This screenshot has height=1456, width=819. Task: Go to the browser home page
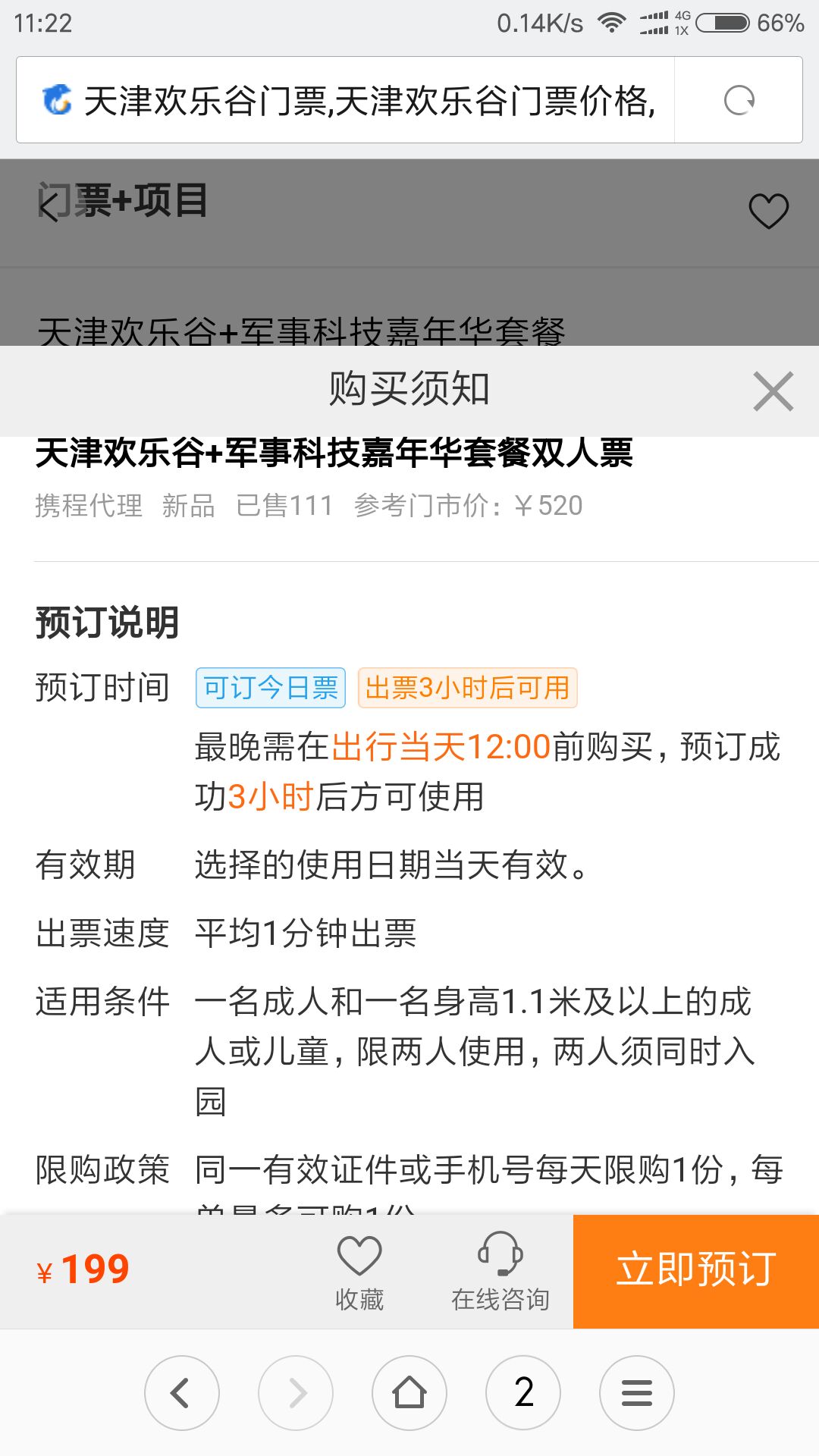[x=409, y=1393]
